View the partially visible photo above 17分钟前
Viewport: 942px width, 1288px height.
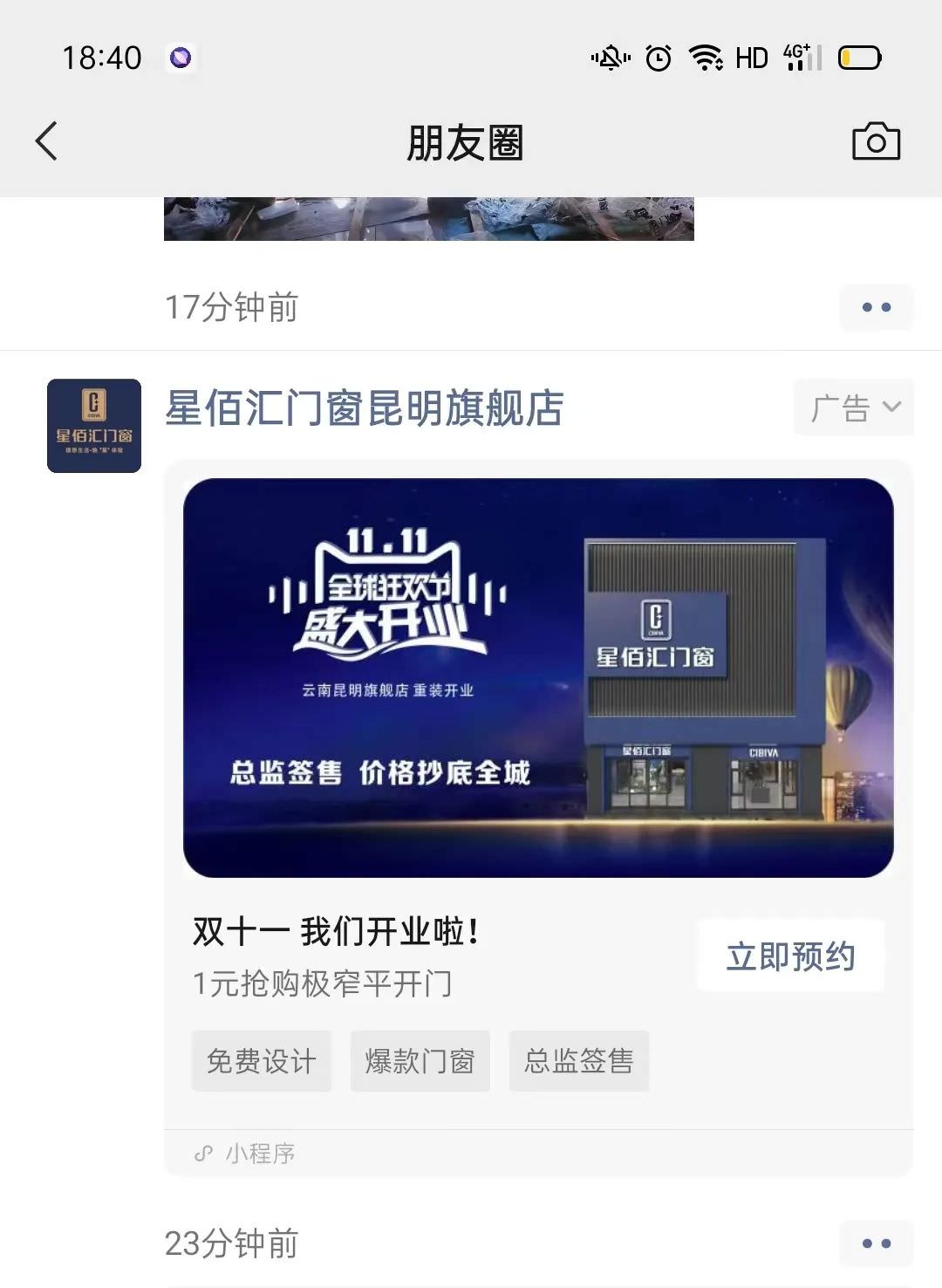pyautogui.click(x=428, y=219)
